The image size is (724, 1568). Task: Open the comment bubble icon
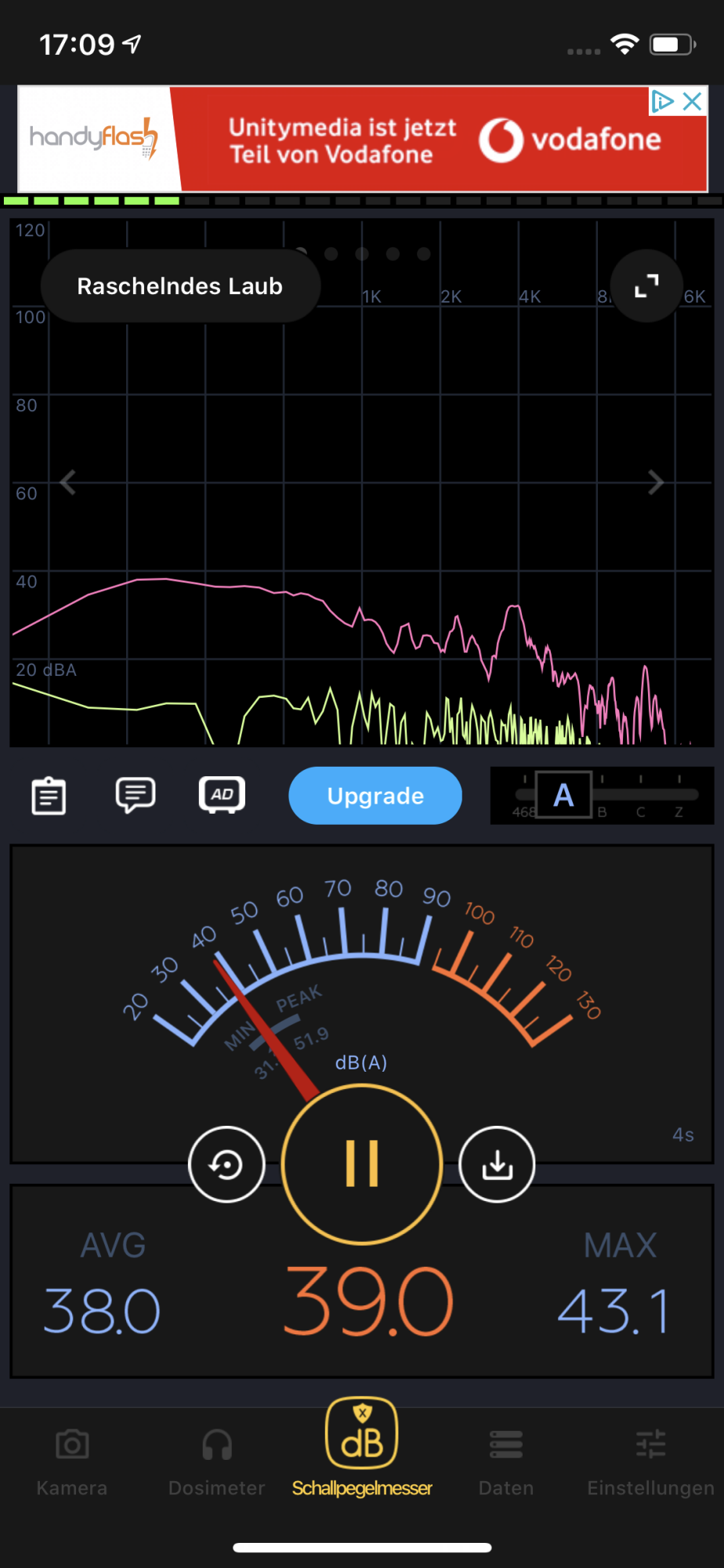(x=136, y=796)
